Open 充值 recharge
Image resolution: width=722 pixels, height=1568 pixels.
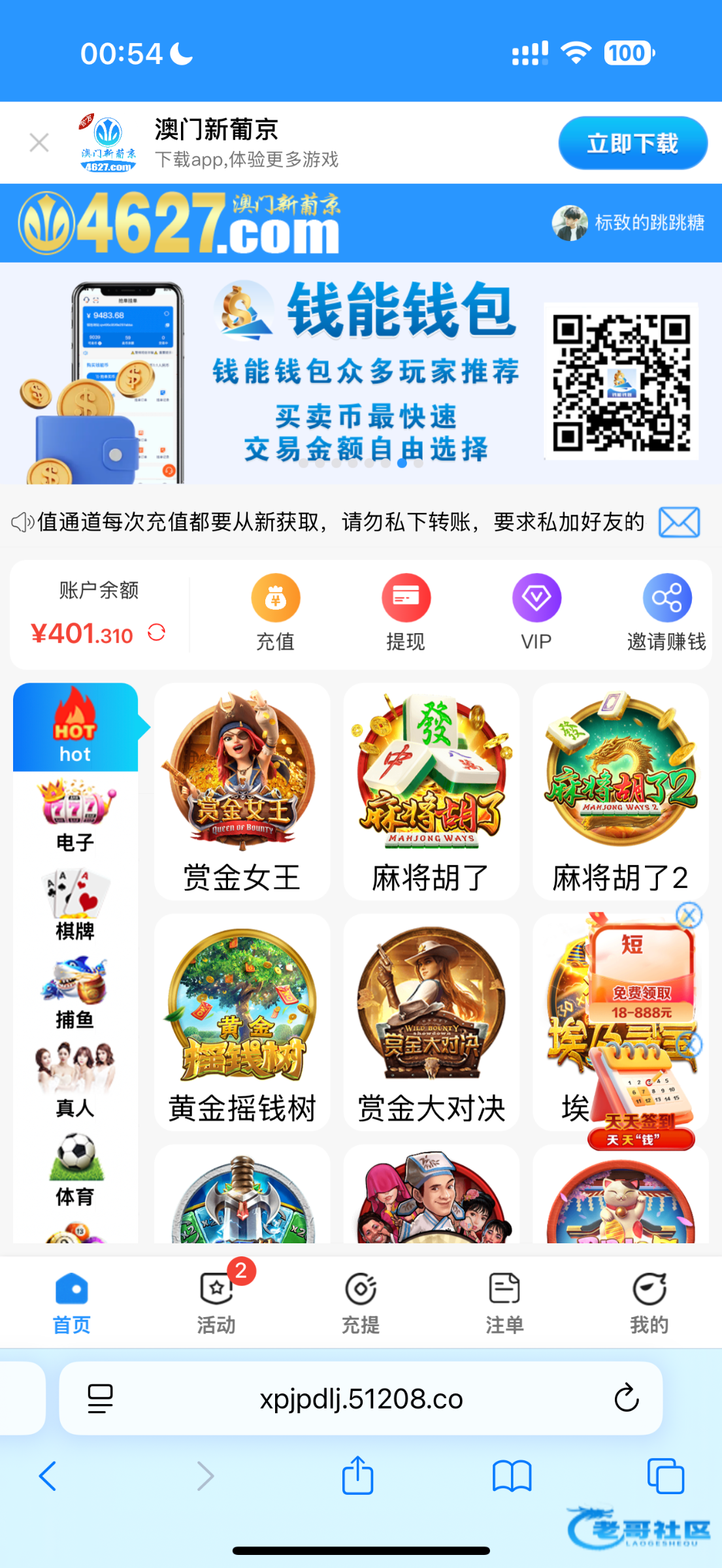coord(275,612)
